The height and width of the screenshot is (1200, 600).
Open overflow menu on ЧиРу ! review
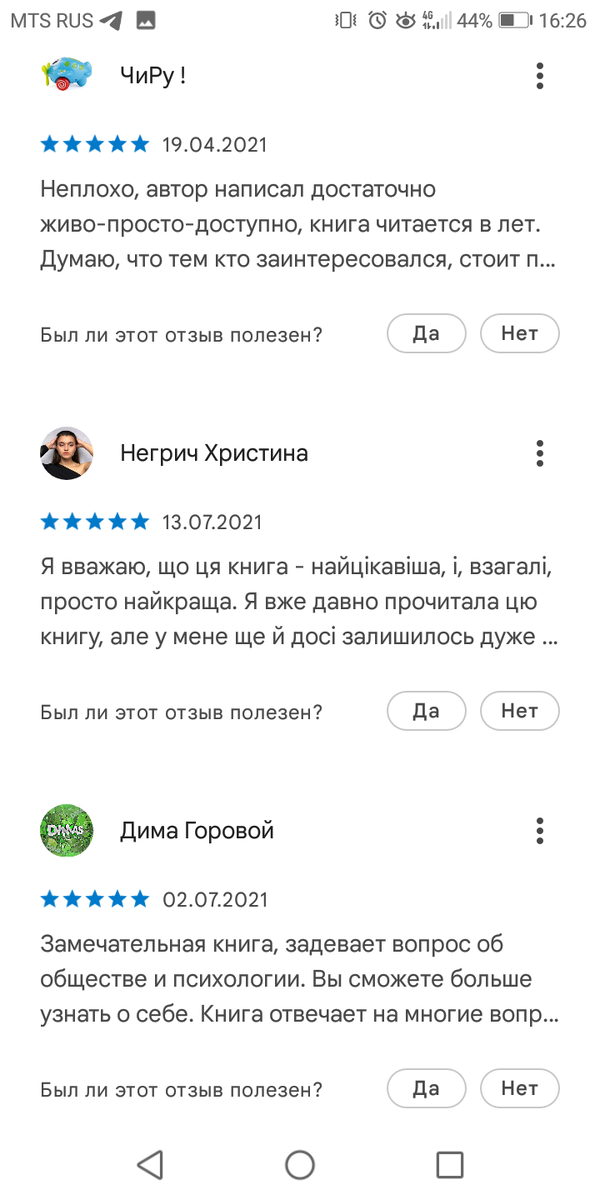point(540,76)
